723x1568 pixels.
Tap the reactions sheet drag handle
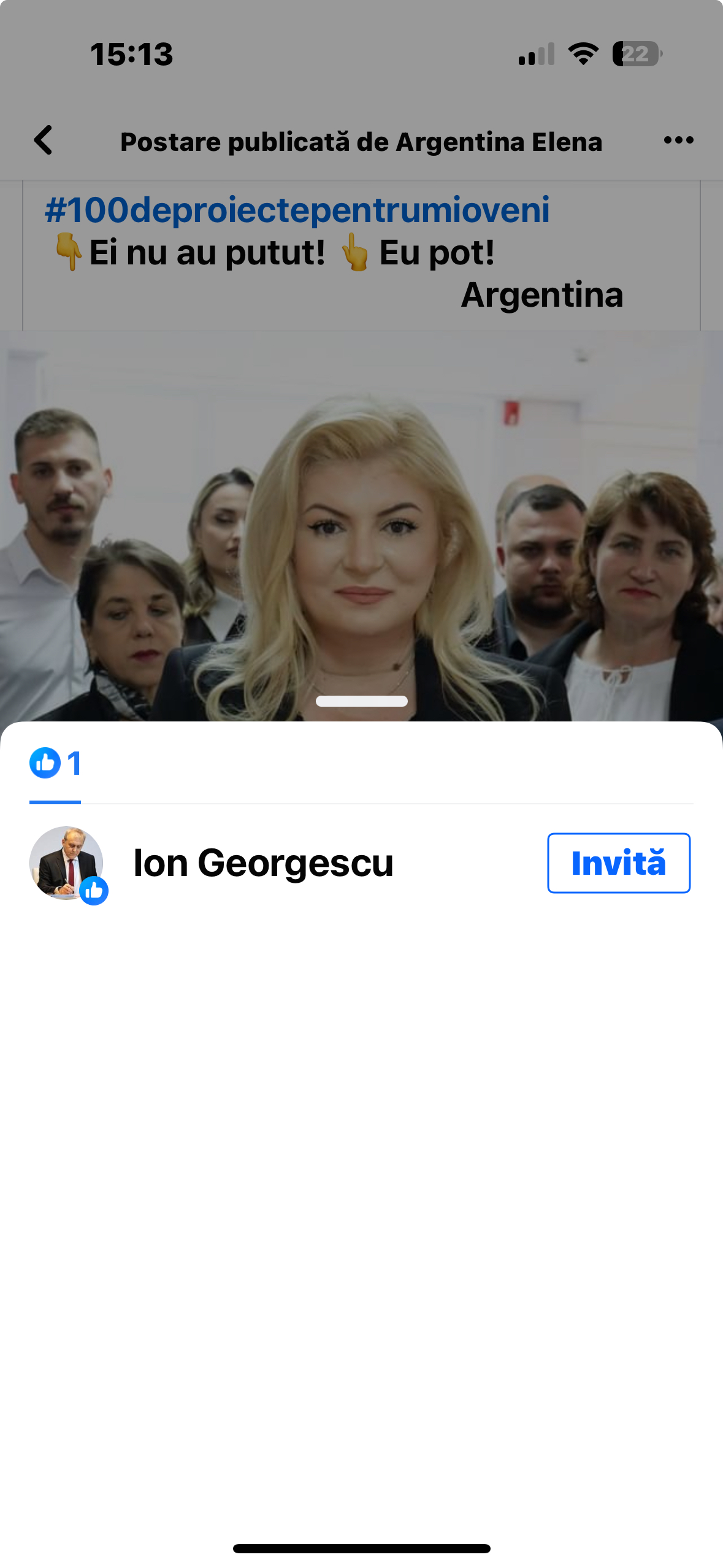pos(361,701)
